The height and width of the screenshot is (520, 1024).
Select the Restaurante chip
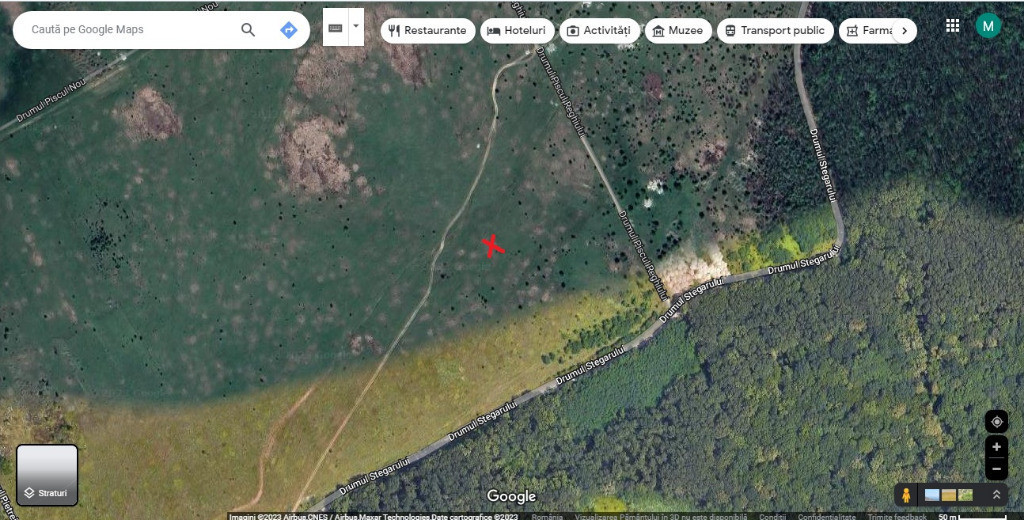click(x=427, y=31)
